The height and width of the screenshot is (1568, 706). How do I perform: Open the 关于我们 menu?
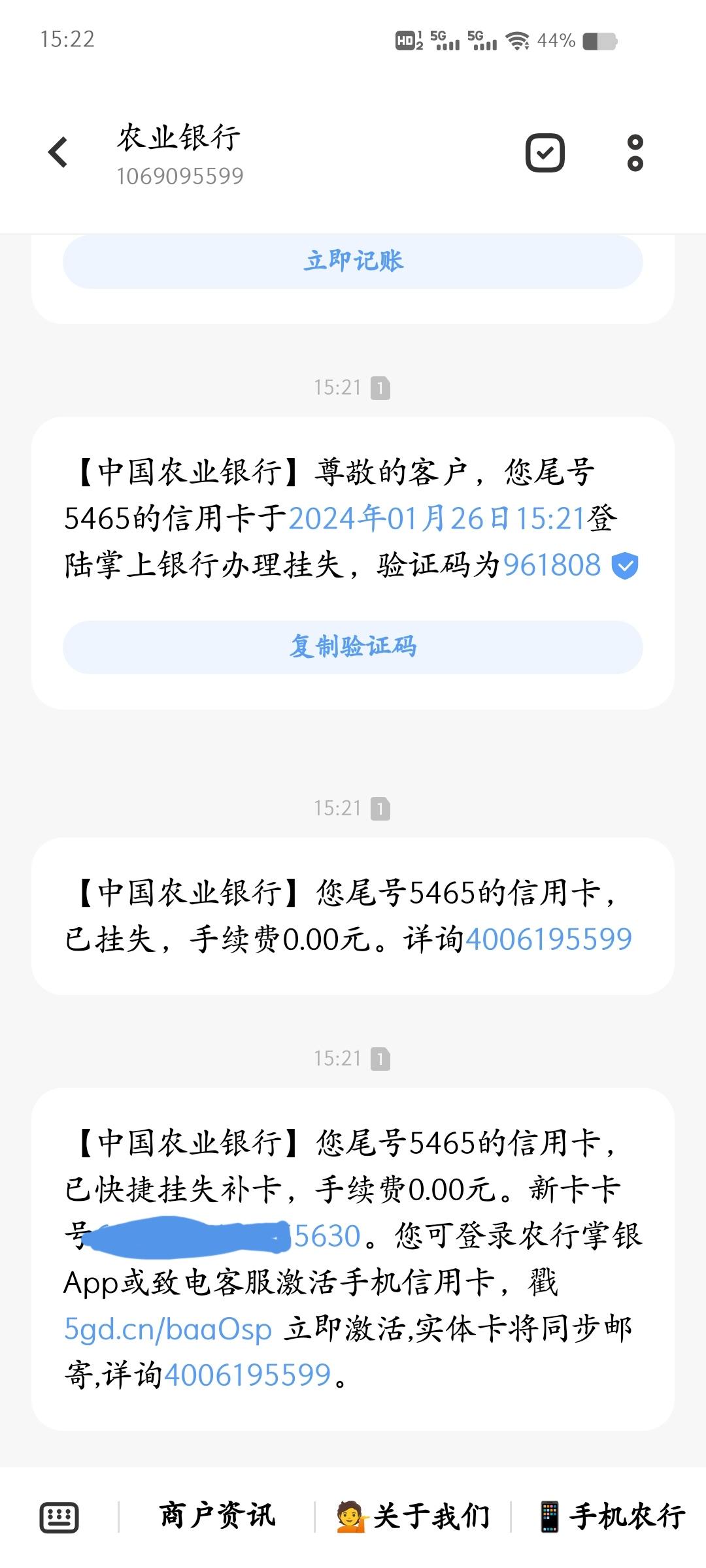tap(413, 1516)
